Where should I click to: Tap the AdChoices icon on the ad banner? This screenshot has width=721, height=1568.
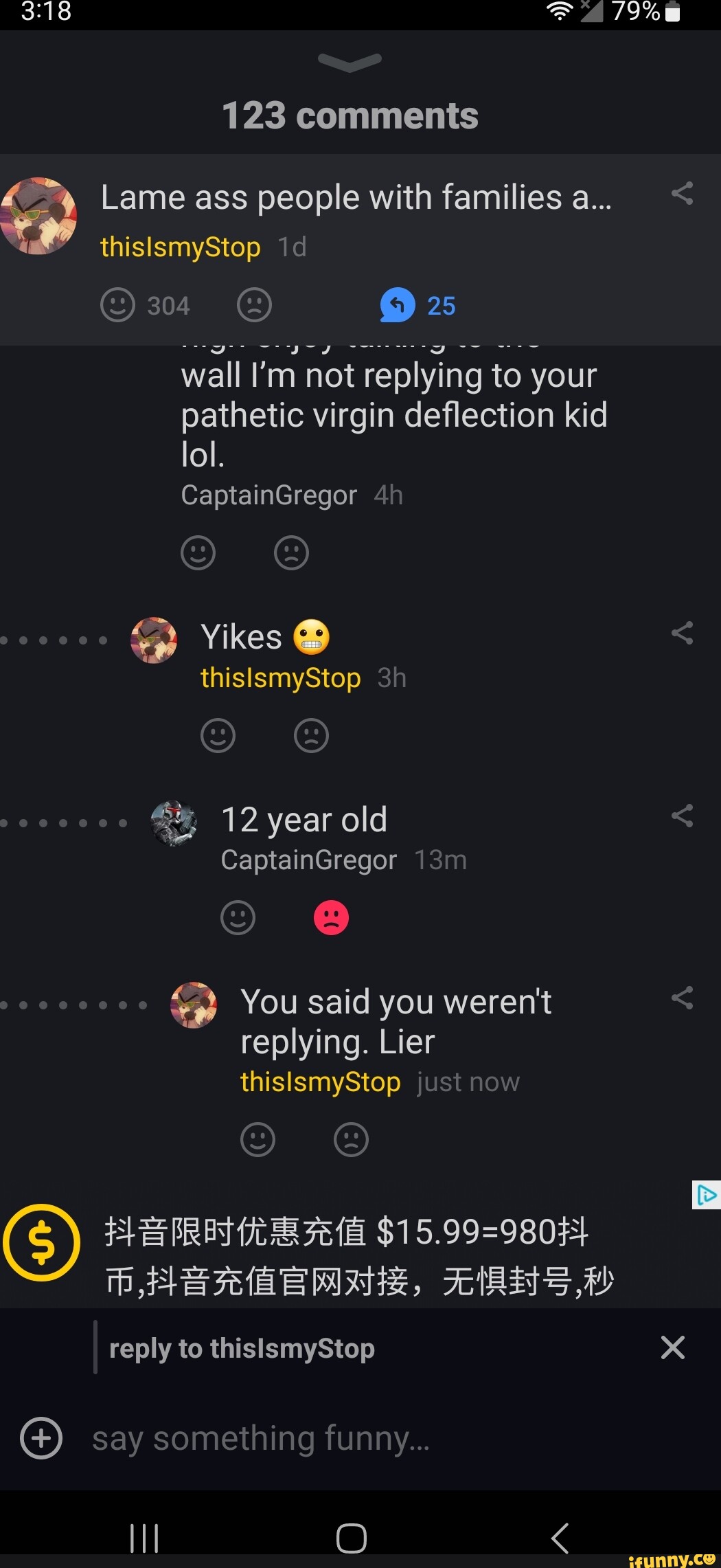[x=707, y=1194]
